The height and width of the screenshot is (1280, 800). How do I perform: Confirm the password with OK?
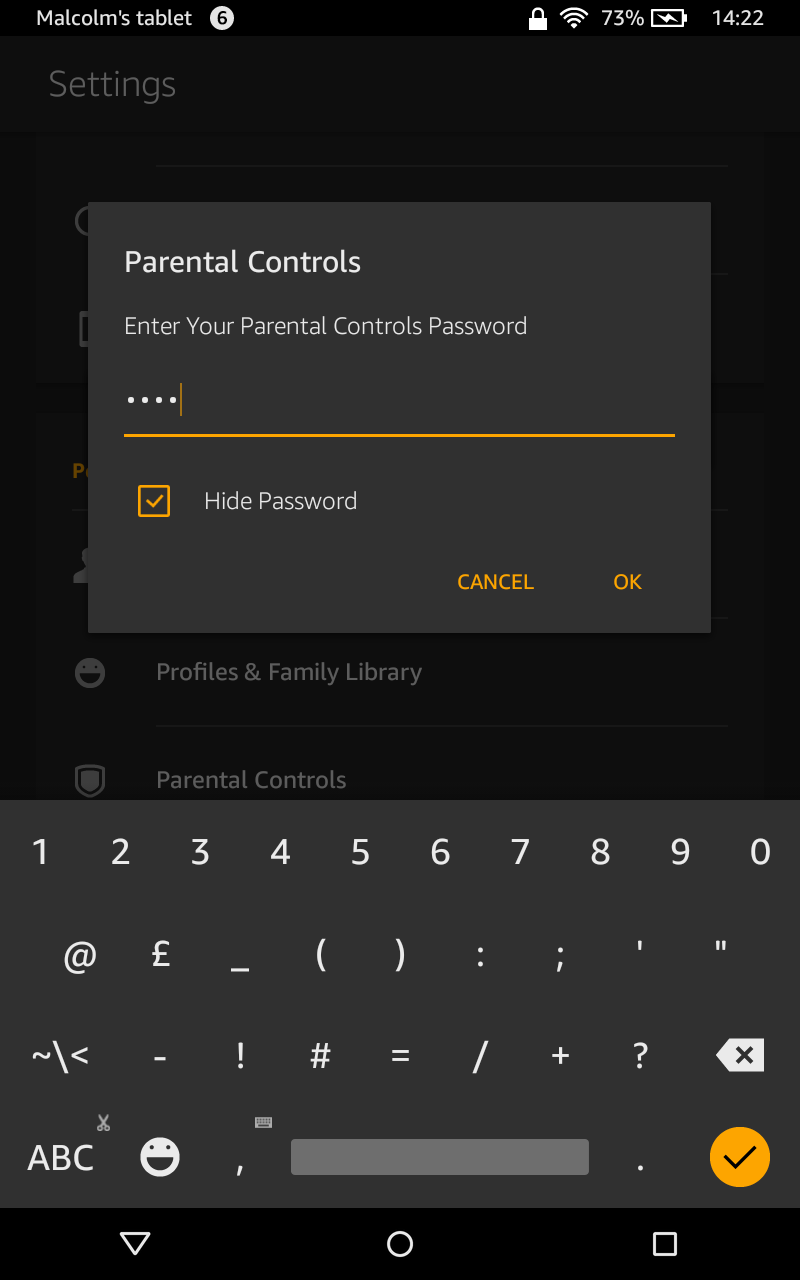point(627,582)
